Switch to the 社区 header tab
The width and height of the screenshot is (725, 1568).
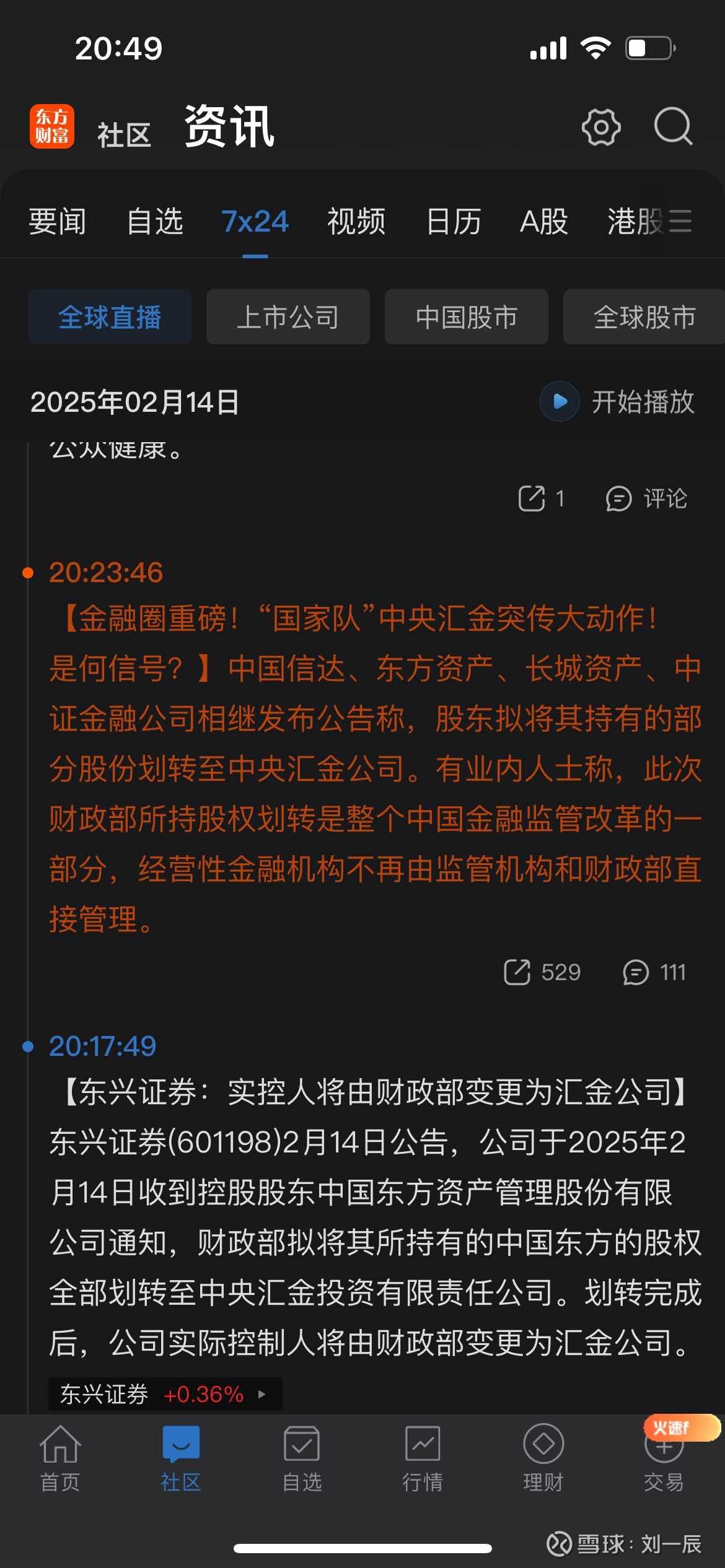click(x=124, y=134)
